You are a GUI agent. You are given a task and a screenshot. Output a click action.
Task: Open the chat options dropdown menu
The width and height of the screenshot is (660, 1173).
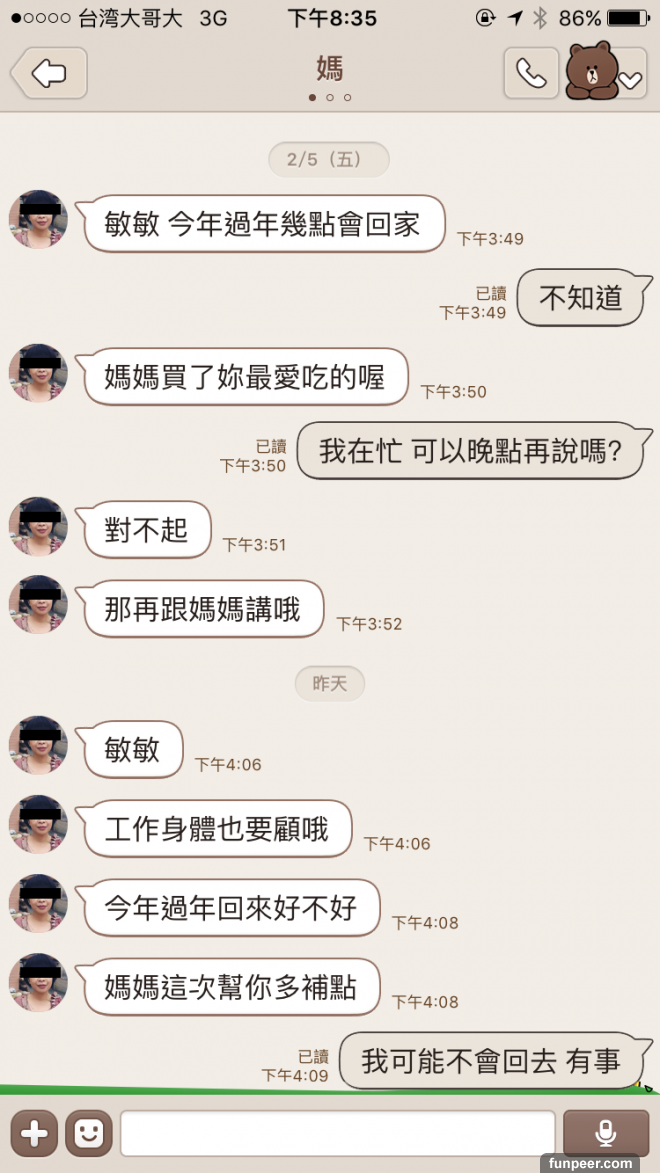(x=630, y=81)
